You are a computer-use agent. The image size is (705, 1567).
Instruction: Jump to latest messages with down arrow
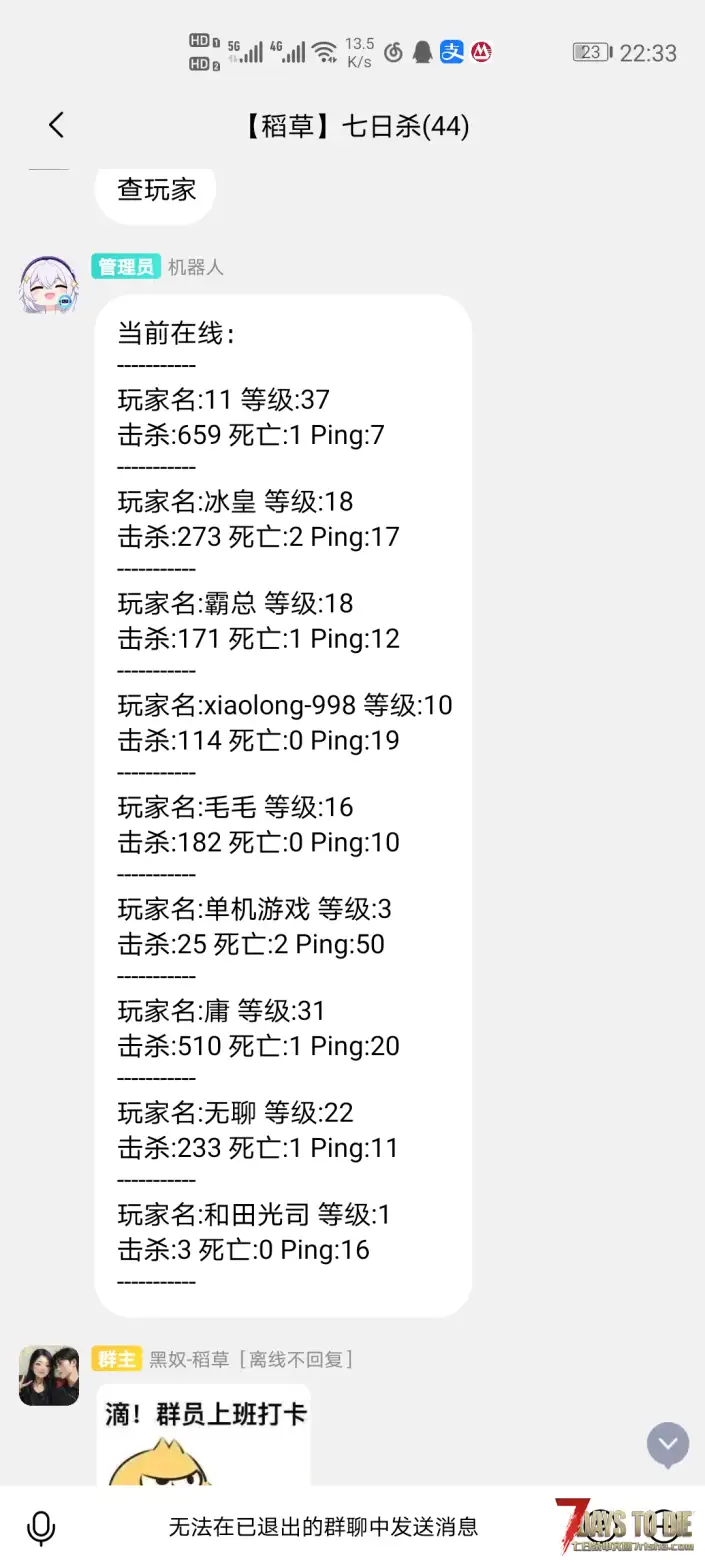tap(667, 1444)
